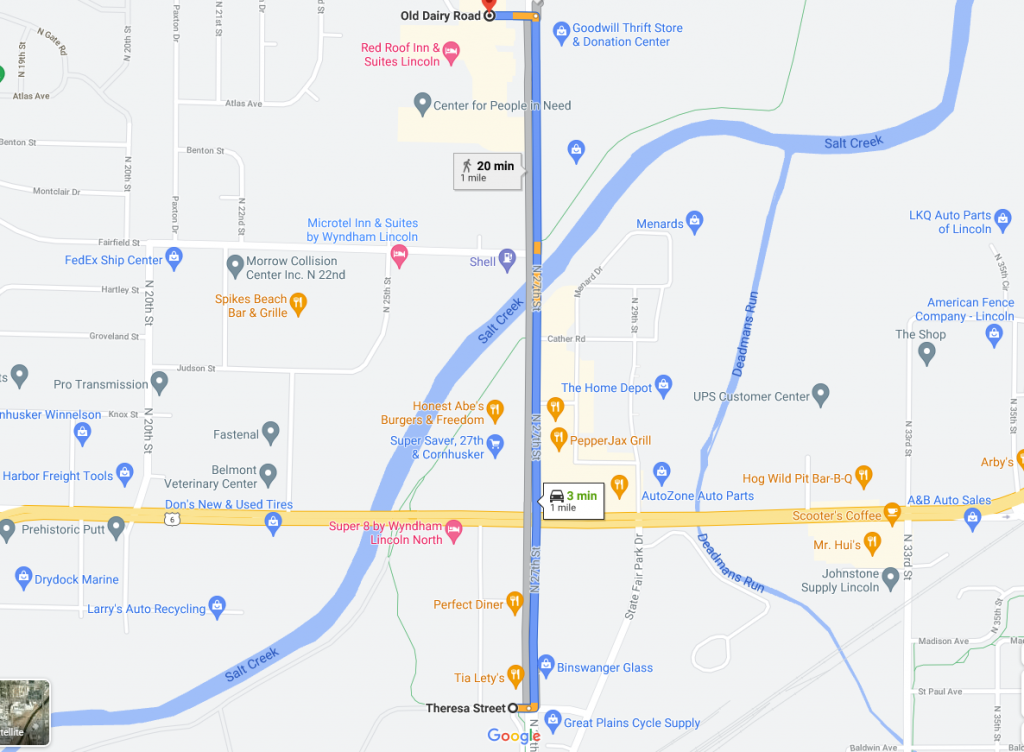Select the Binswanger Glass marker
The image size is (1024, 752).
546,665
